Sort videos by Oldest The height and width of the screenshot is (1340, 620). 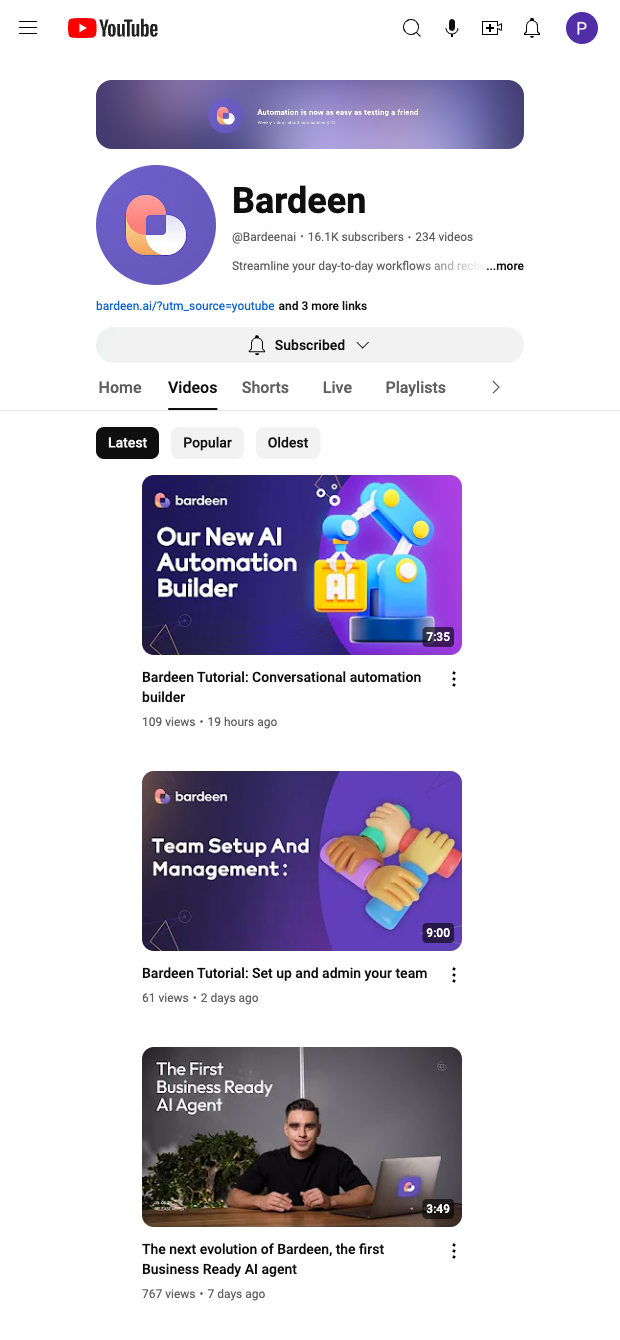(x=288, y=443)
